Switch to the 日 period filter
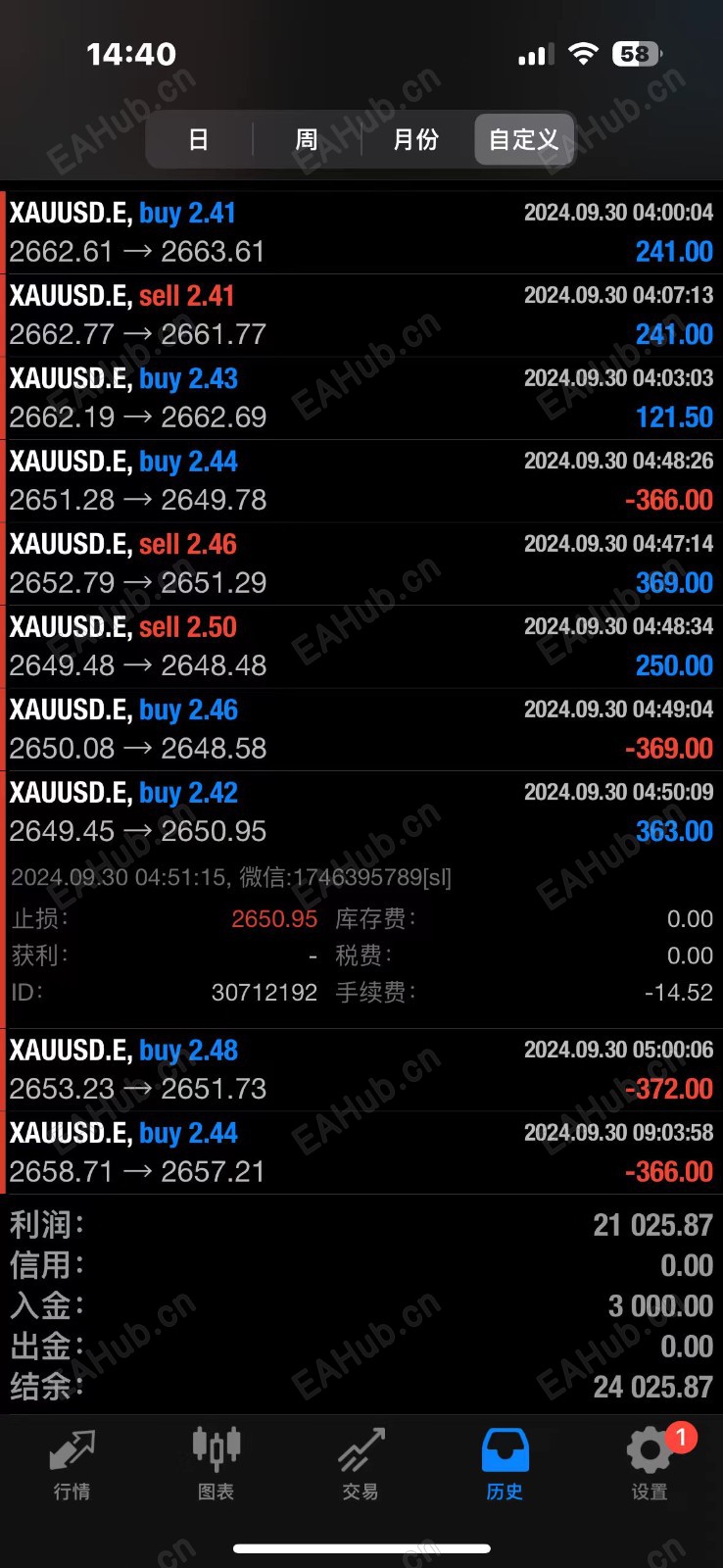This screenshot has height=1568, width=723. tap(199, 140)
